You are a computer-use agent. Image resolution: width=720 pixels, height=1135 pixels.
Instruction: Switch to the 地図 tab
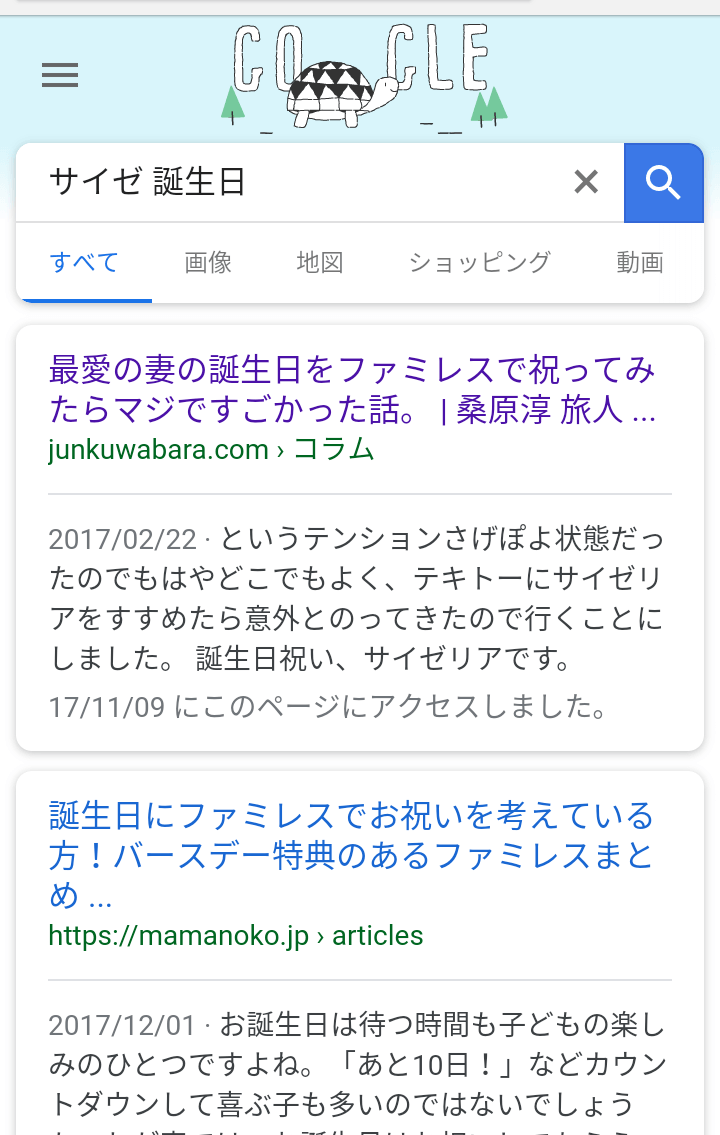click(320, 263)
